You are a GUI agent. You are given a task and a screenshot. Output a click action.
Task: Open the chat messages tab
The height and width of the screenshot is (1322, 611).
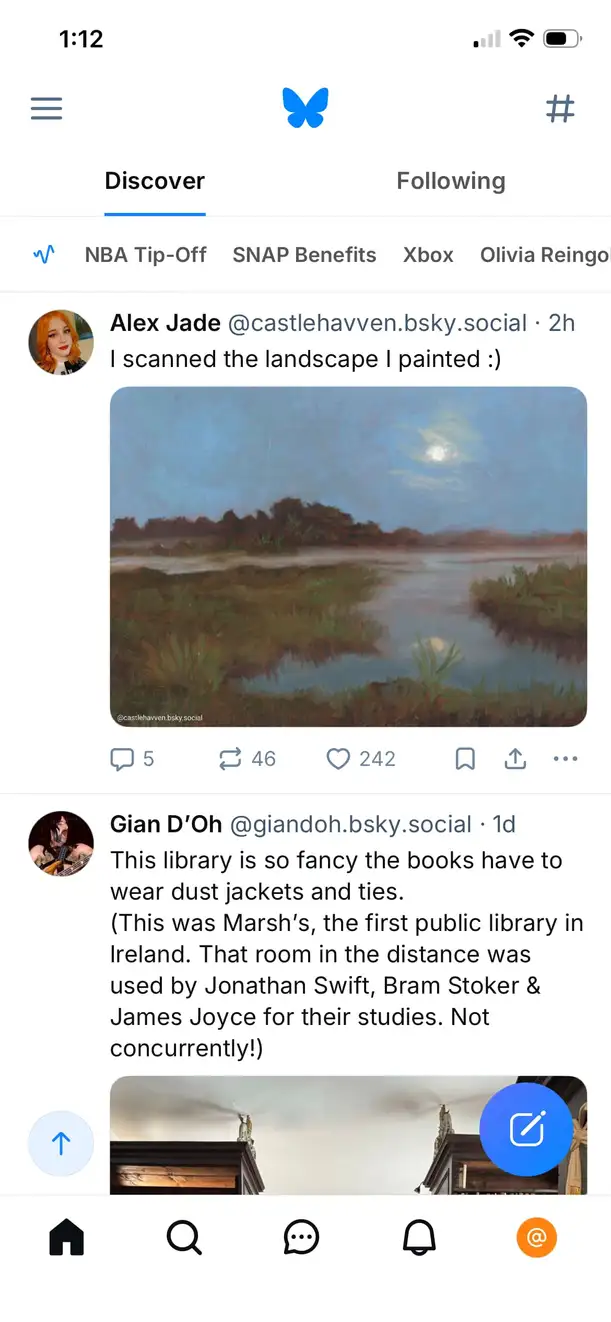(301, 1238)
